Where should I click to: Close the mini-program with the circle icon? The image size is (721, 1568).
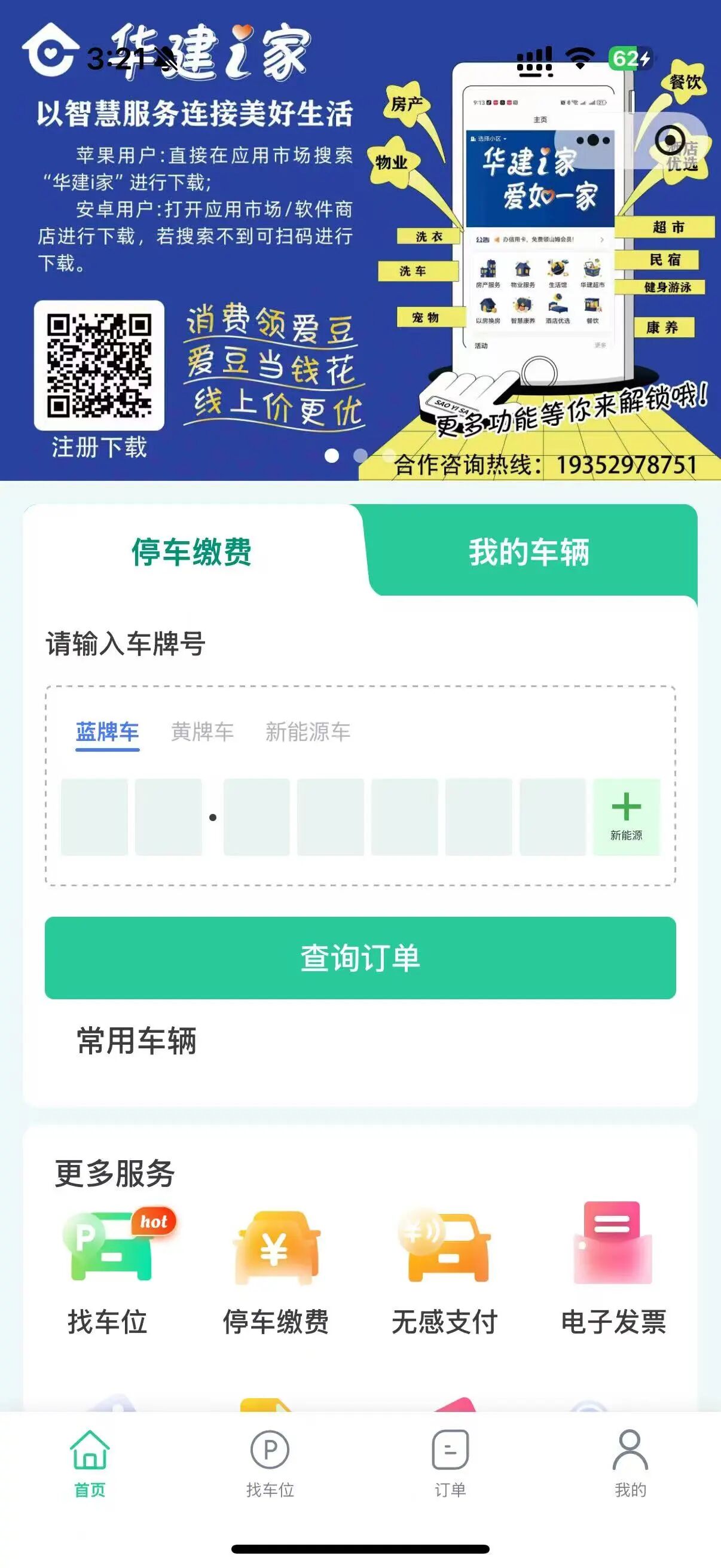669,141
